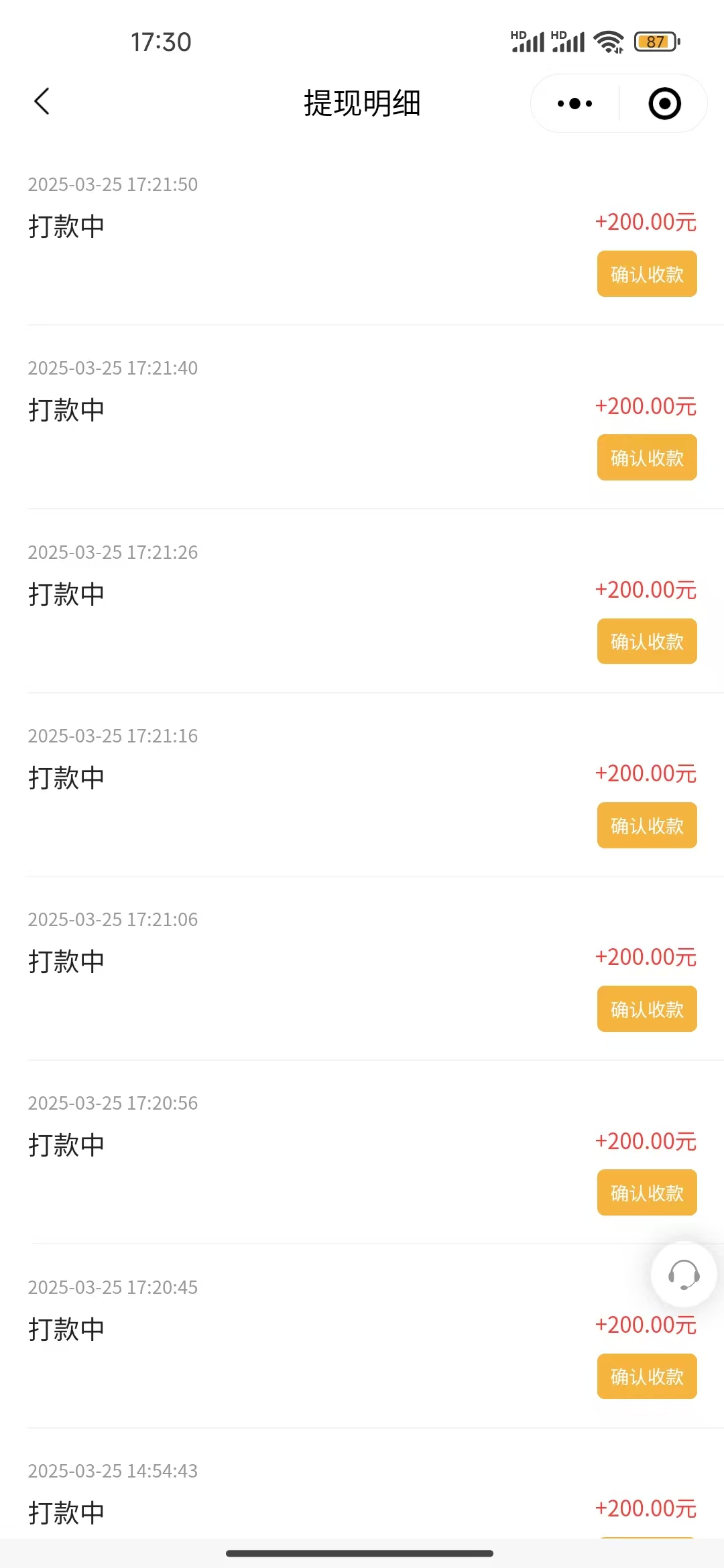Confirm receipt for the 17:21:06 withdrawal
724x1568 pixels.
point(647,1009)
